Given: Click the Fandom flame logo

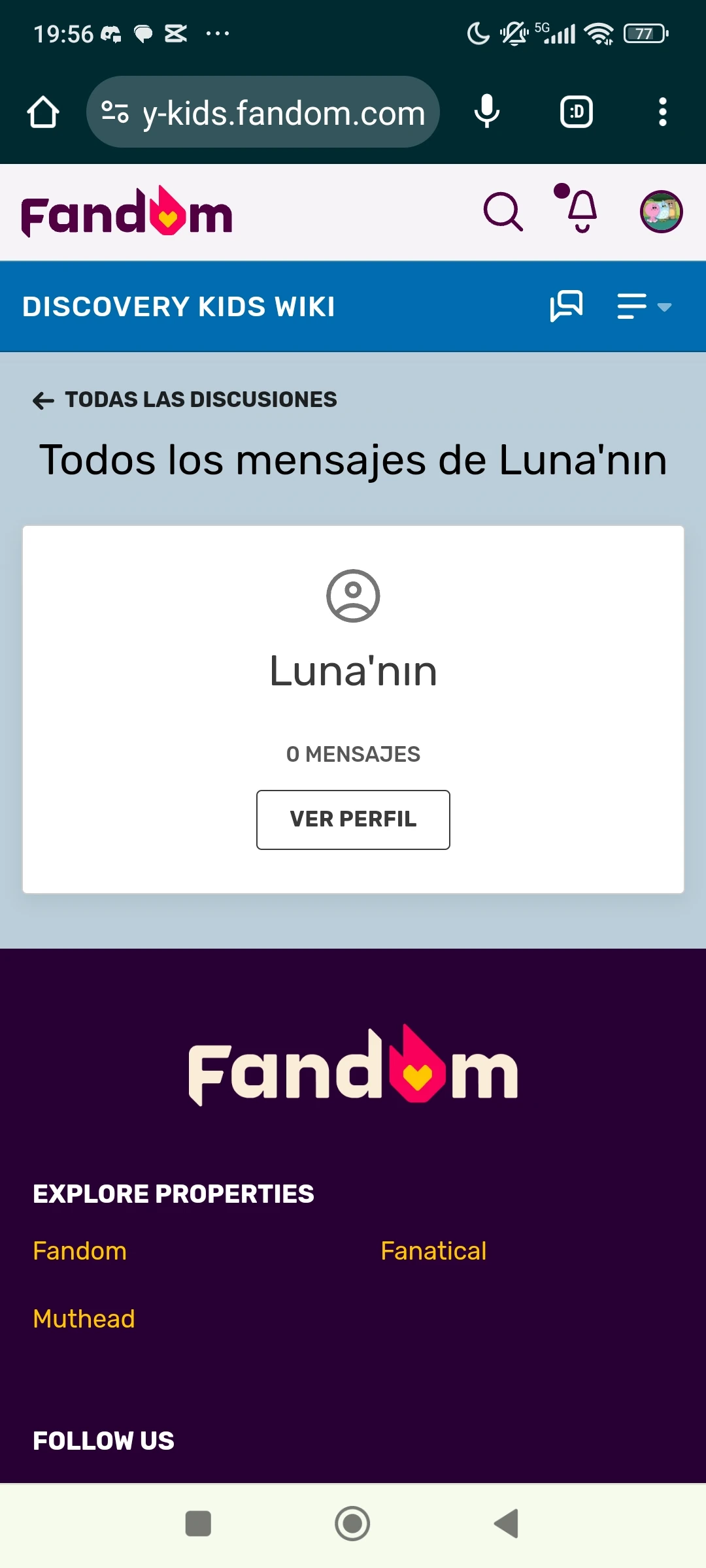Looking at the screenshot, I should (x=127, y=211).
